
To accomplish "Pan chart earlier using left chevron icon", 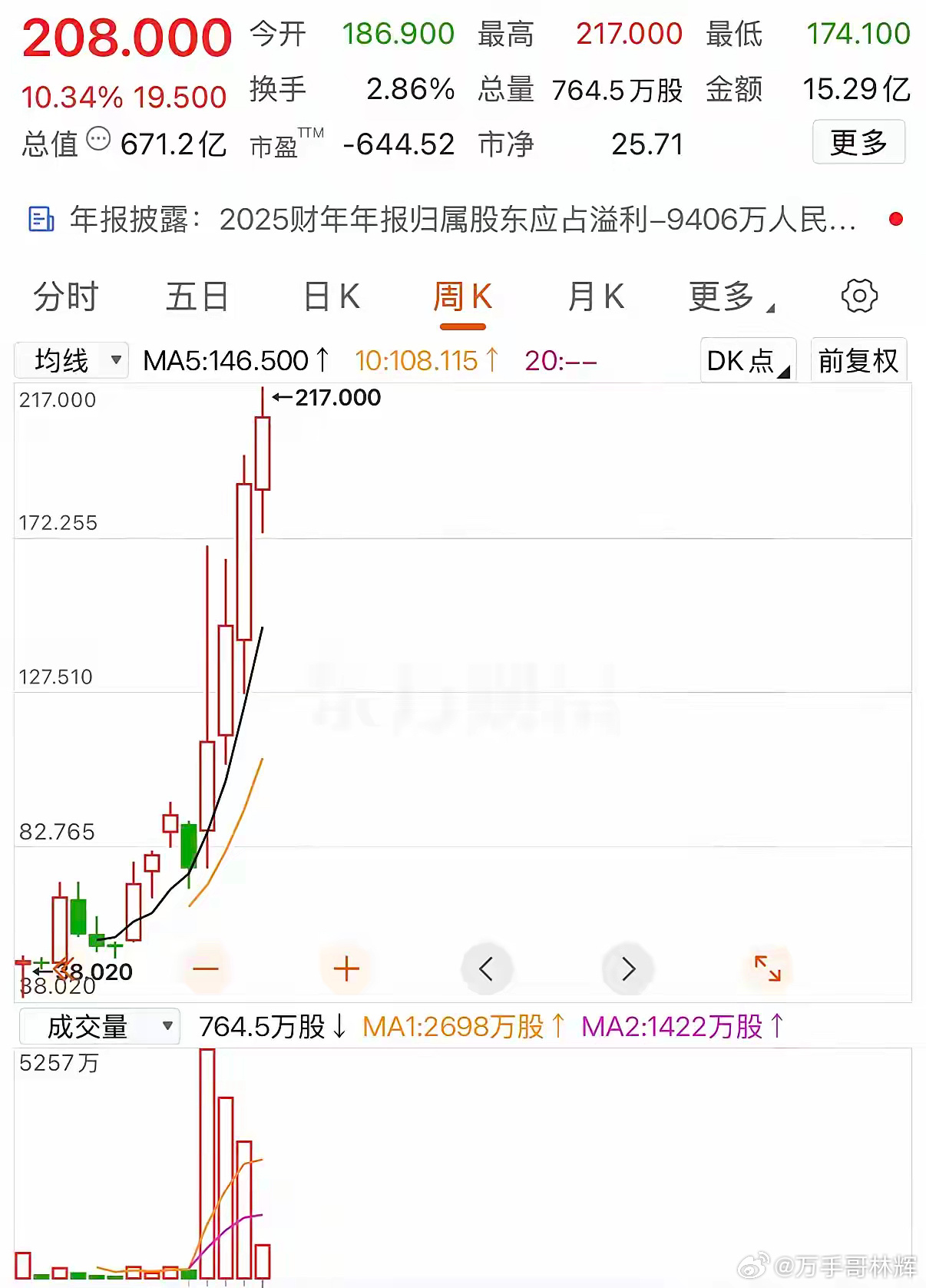I will (x=487, y=968).
